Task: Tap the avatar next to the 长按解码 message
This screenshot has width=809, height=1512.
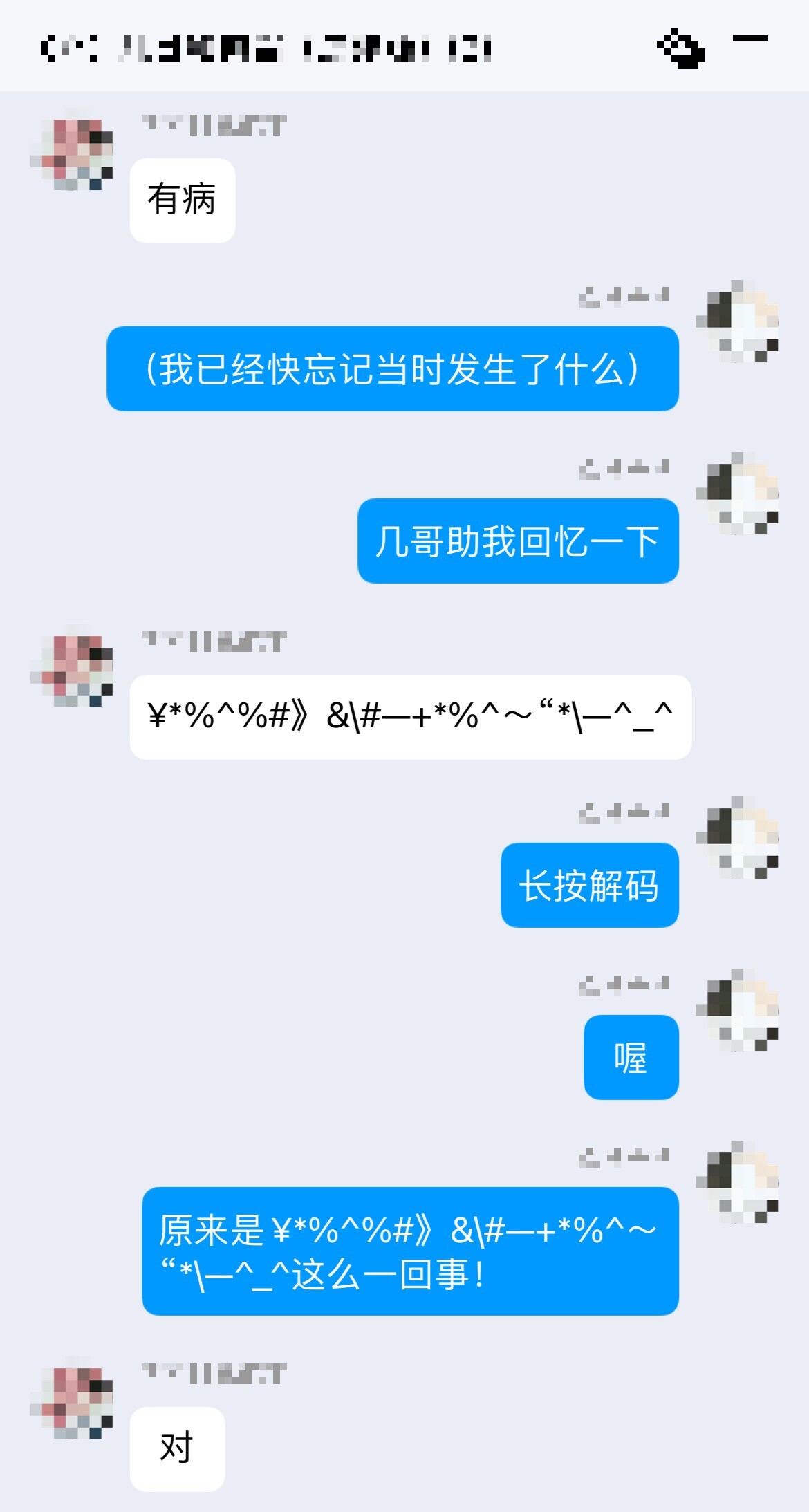Action: tap(737, 838)
